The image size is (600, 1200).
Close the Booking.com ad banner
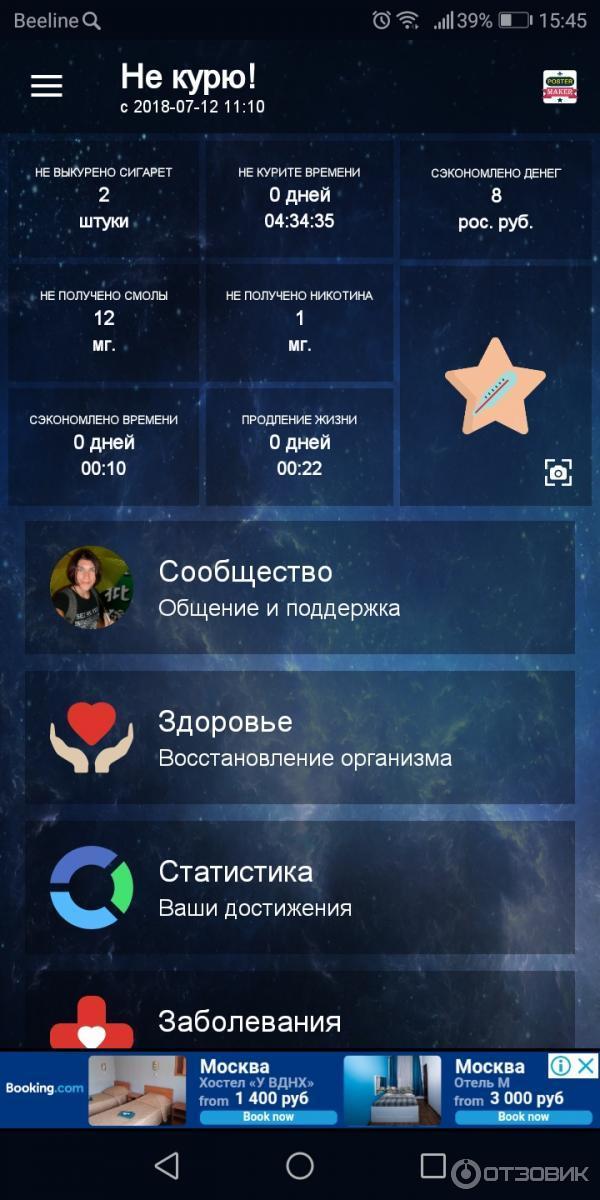click(587, 1066)
